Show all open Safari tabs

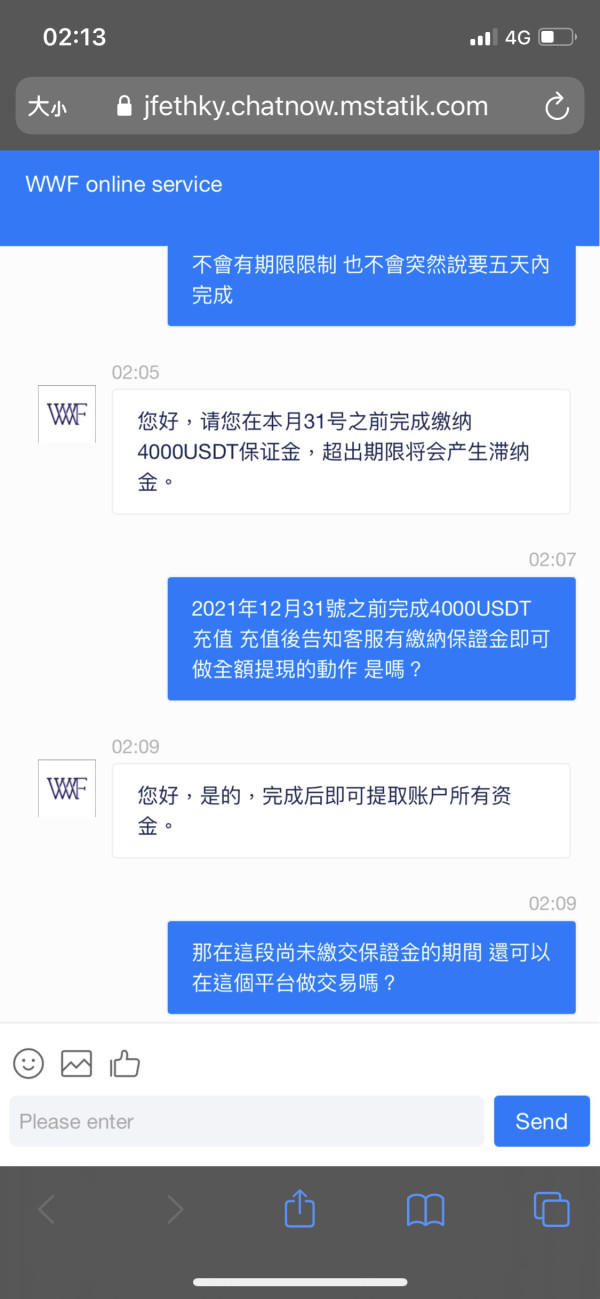(551, 1209)
